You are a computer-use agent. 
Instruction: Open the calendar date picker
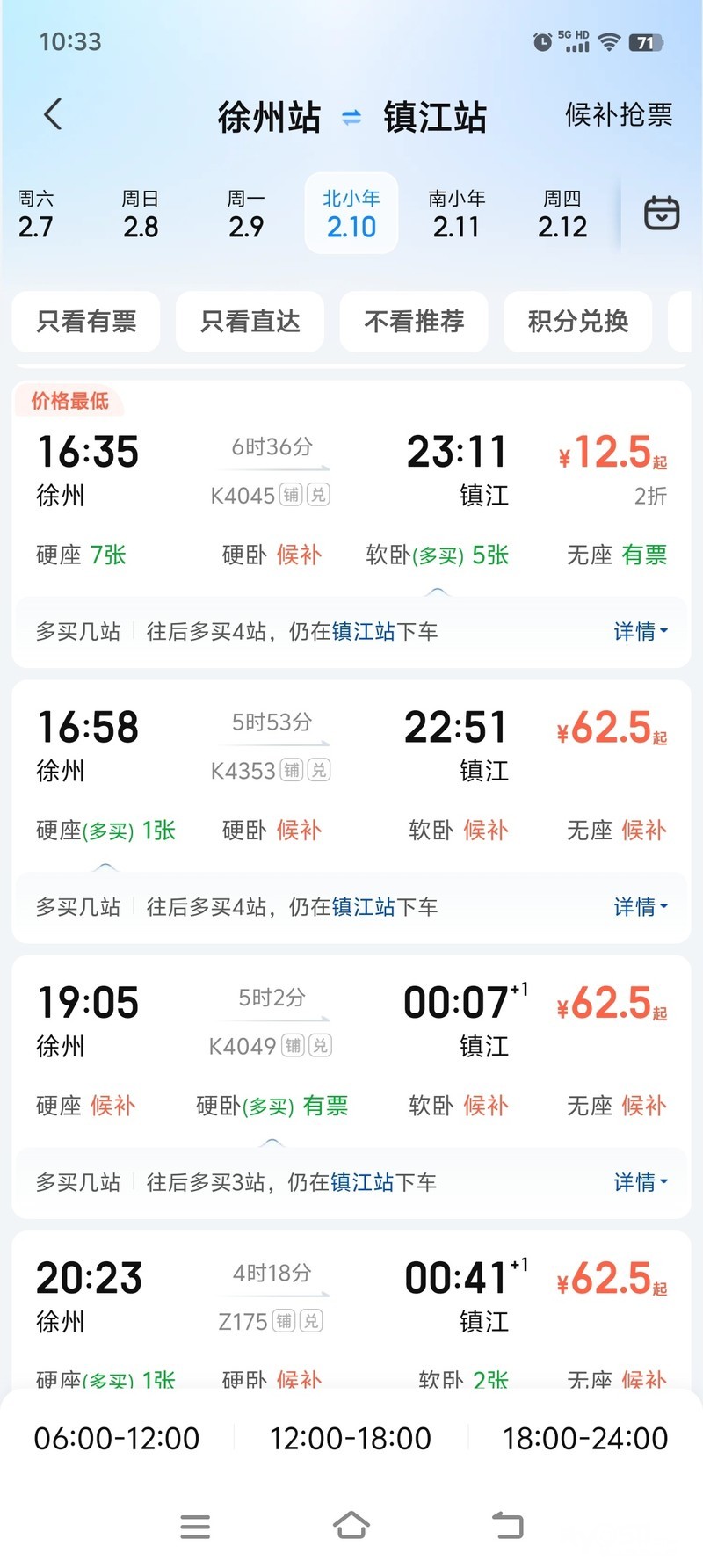click(662, 214)
